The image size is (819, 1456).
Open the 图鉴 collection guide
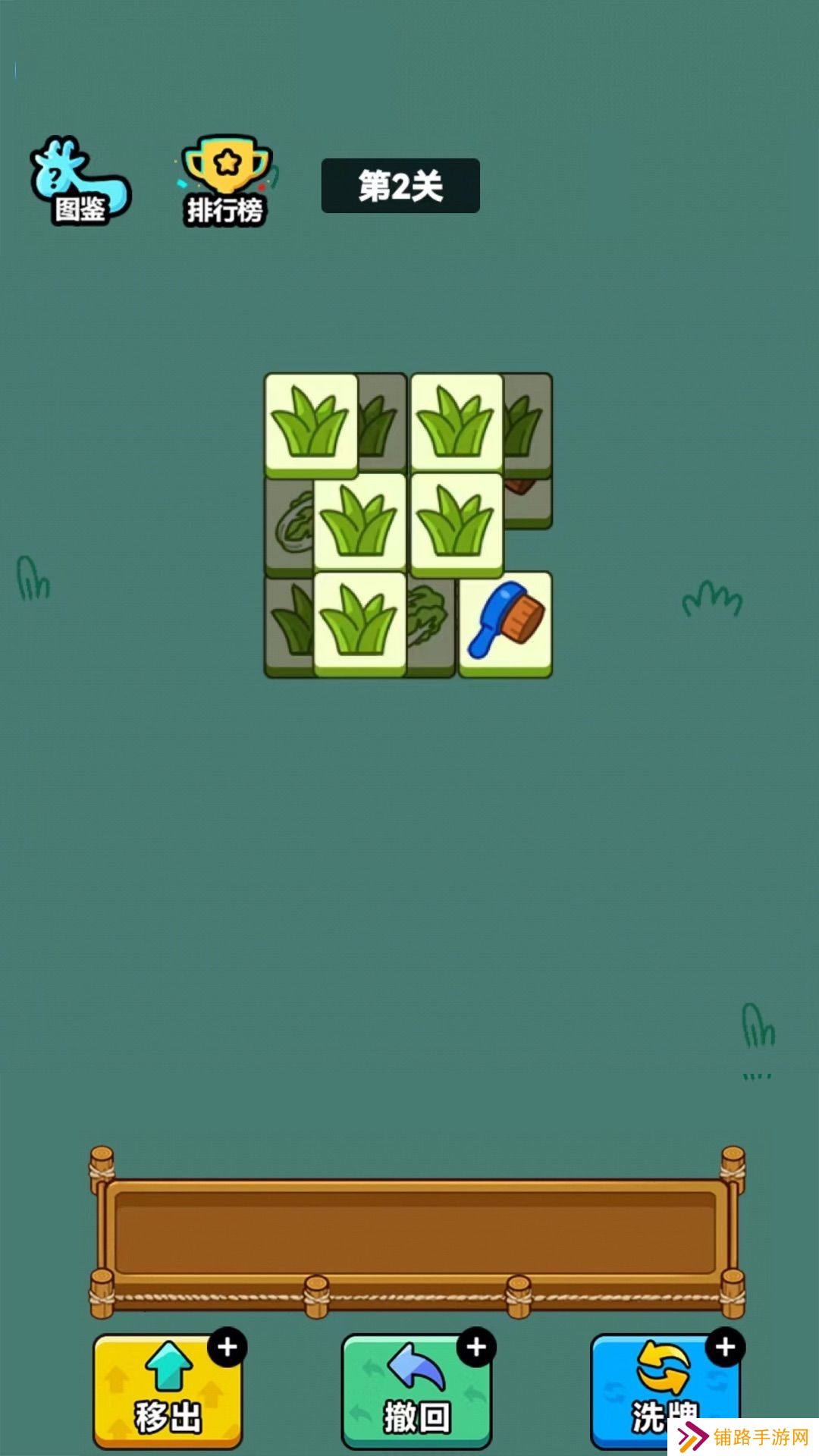(x=80, y=184)
